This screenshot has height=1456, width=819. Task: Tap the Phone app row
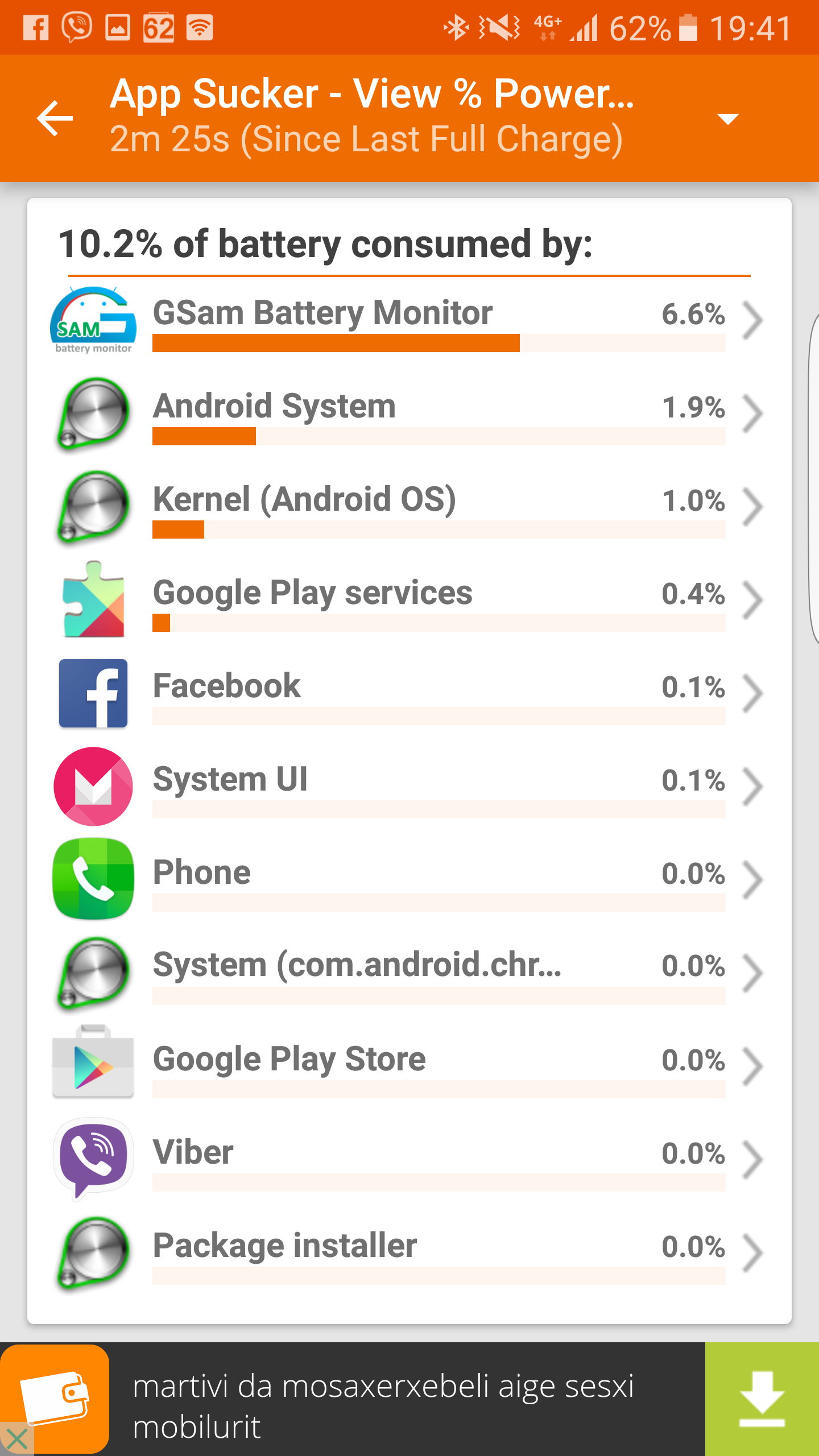click(408, 879)
